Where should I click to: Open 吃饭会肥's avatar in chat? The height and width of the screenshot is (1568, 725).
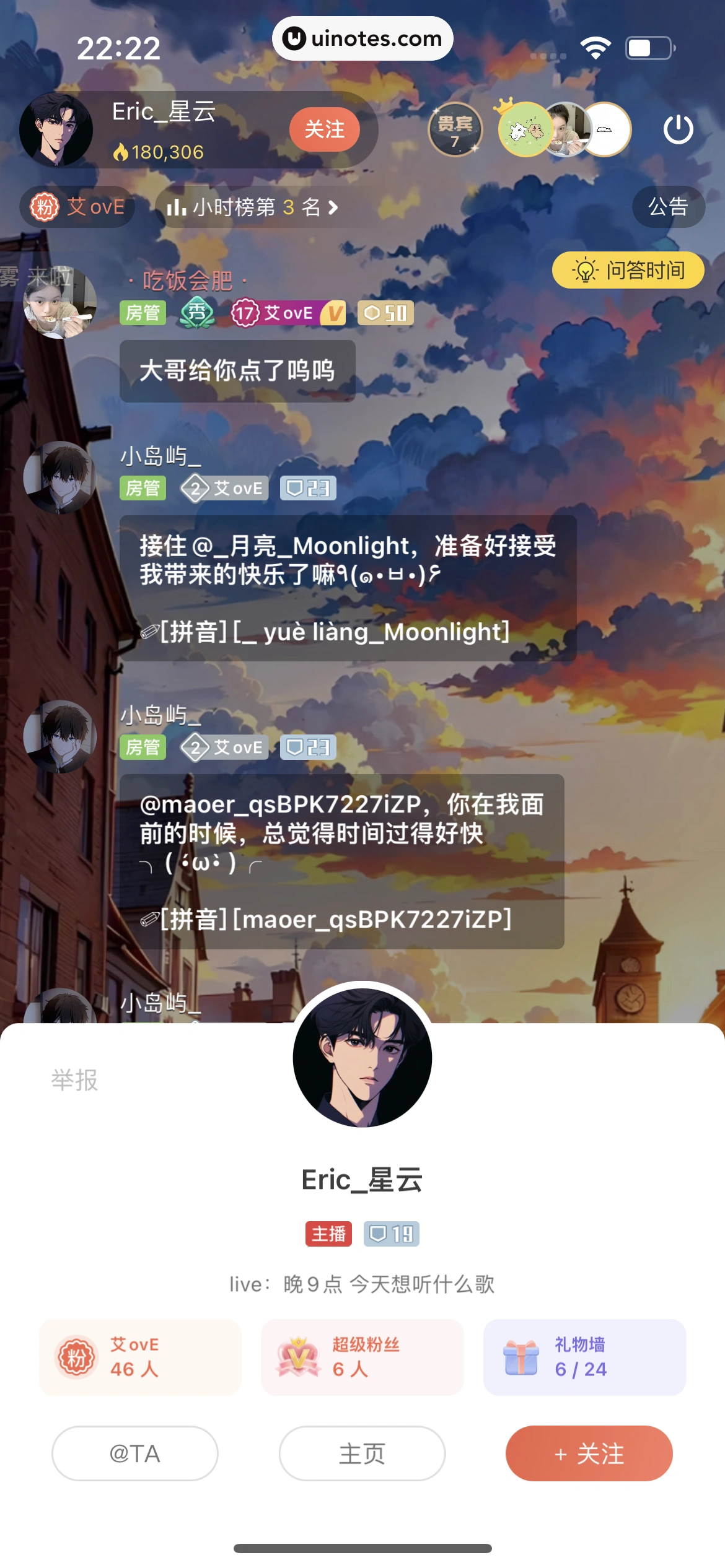(59, 303)
